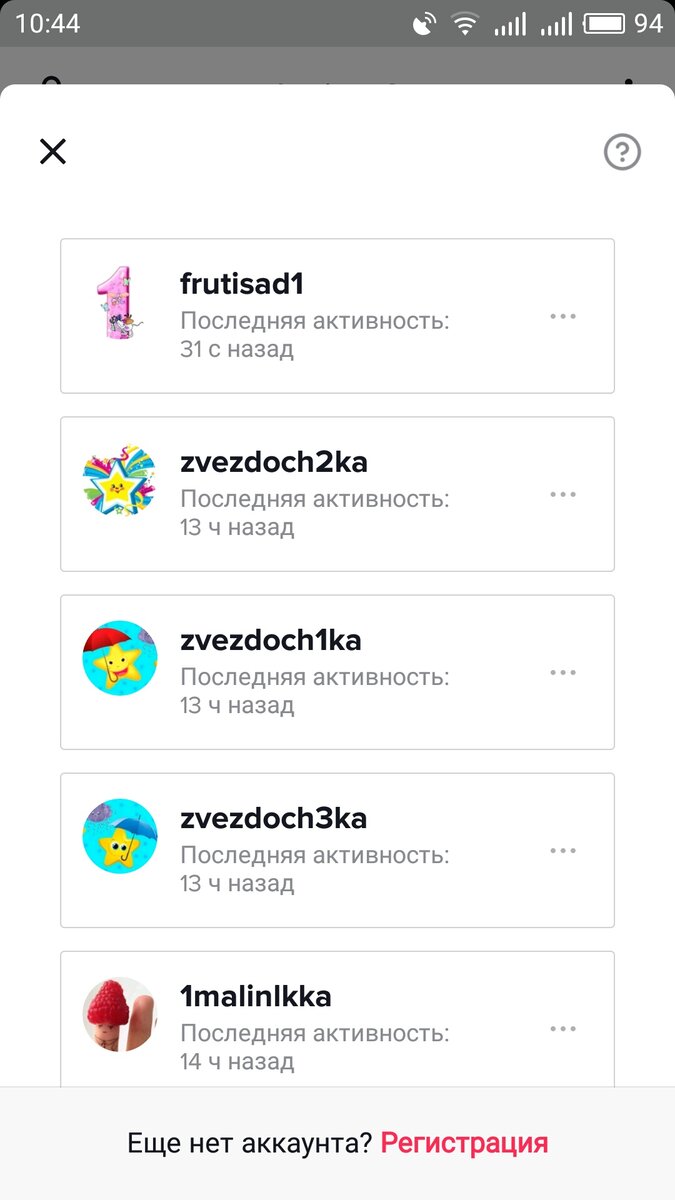Tap the Регистрация sign-up link

pyautogui.click(x=464, y=1143)
